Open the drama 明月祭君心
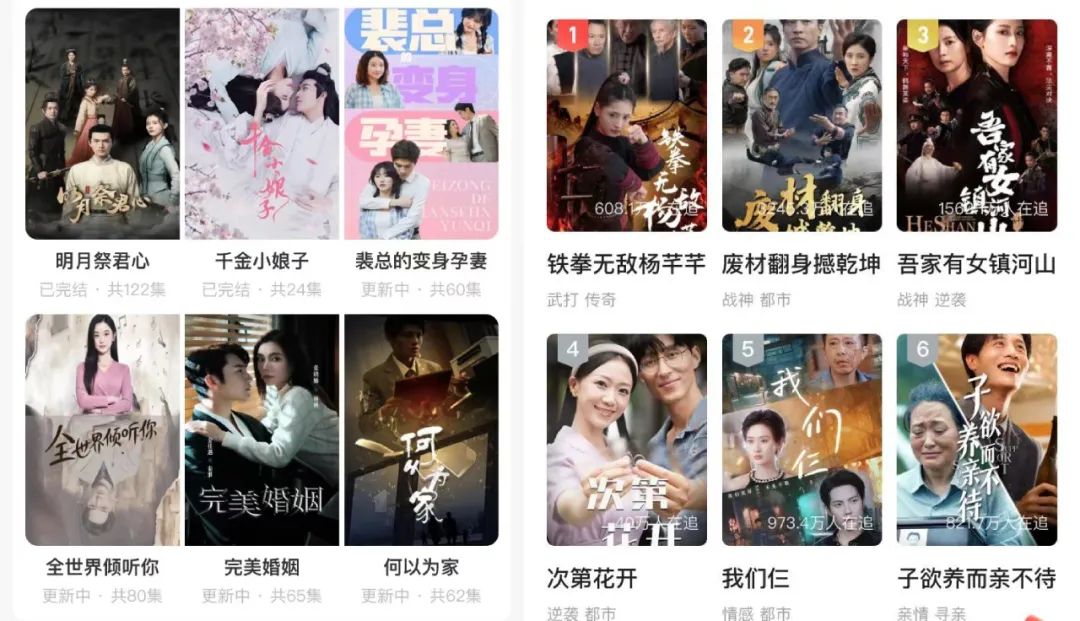Screen dimensions: 1080x621 click(102, 124)
